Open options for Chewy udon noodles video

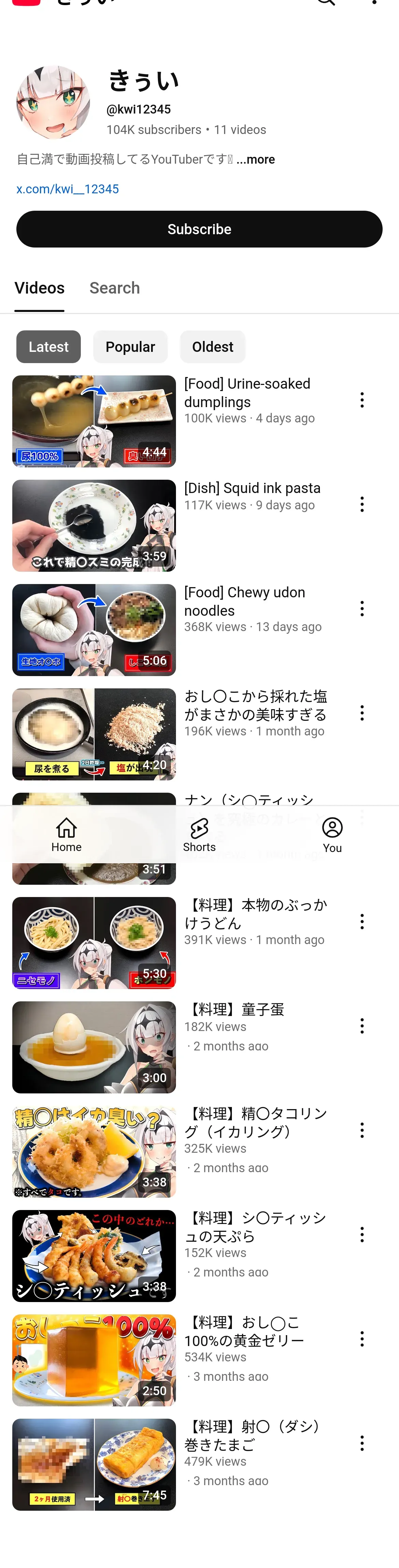tap(362, 608)
